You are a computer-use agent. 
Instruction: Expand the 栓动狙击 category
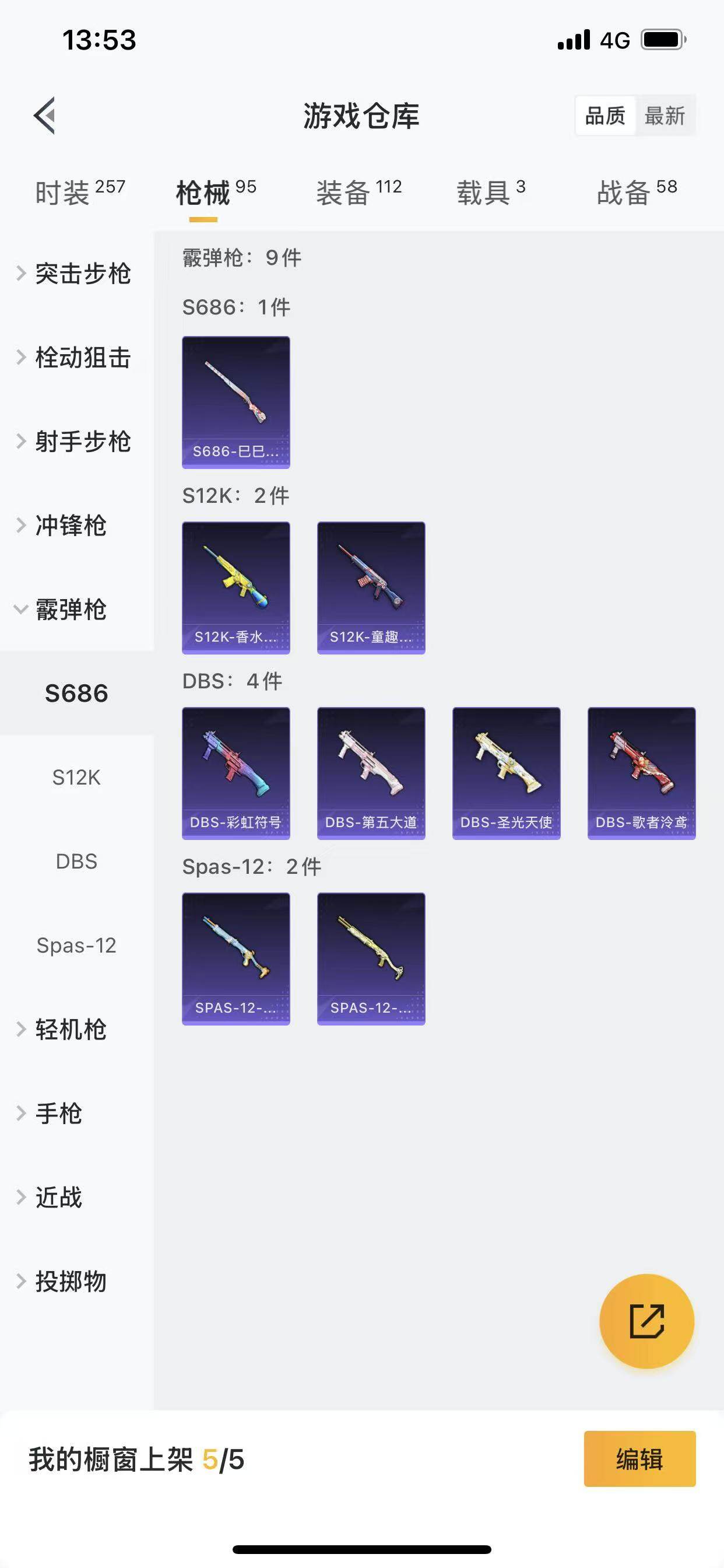[x=74, y=358]
